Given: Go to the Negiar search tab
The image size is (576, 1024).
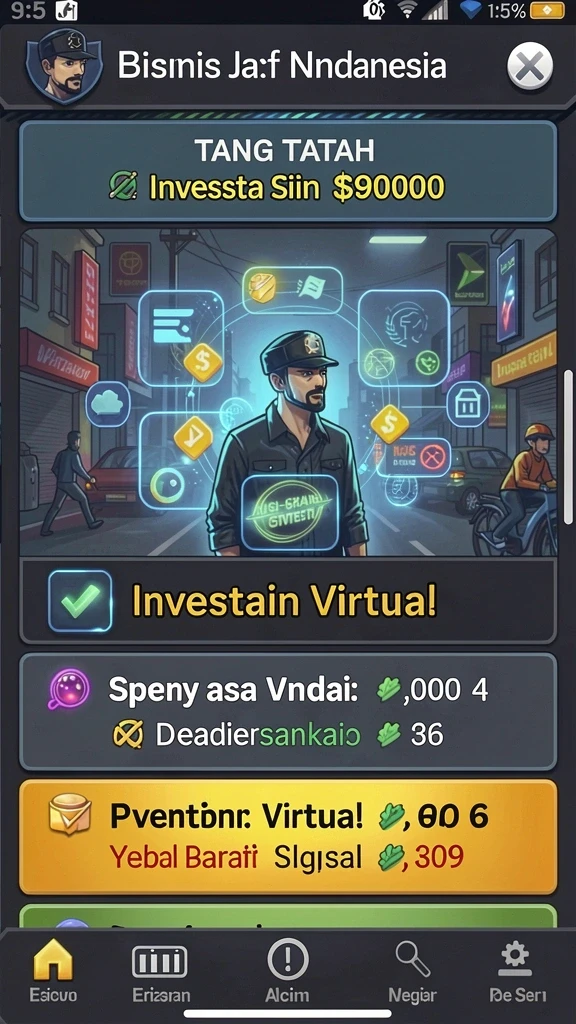Looking at the screenshot, I should tap(413, 971).
